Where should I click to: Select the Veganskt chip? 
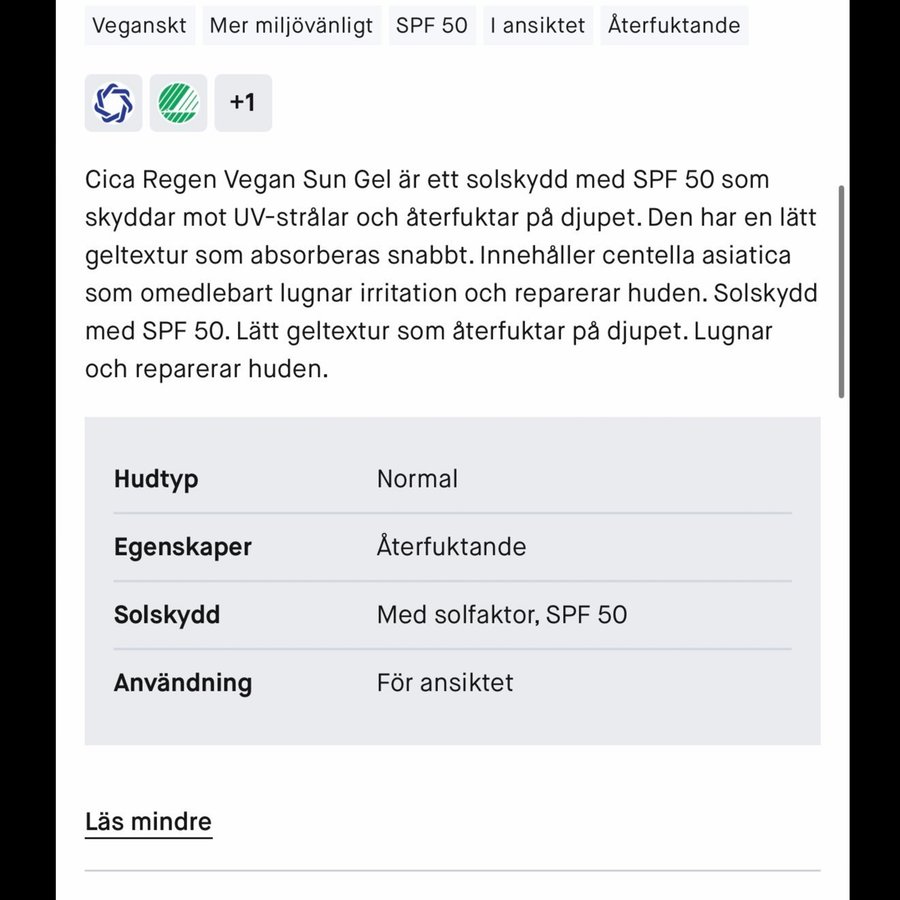[x=139, y=26]
